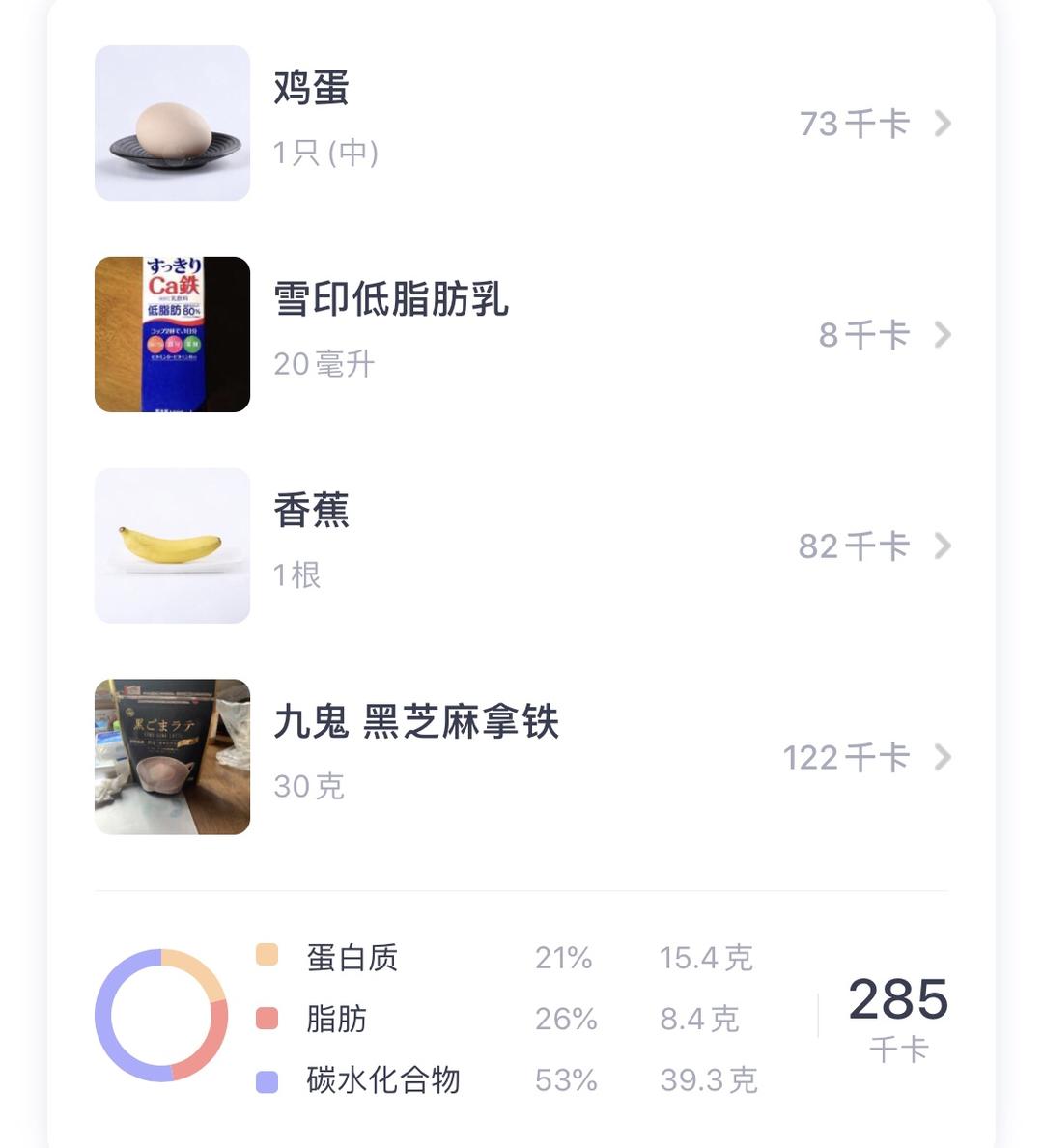This screenshot has height=1148, width=1043.
Task: View the 香蕉 food record
Action: 521,546
